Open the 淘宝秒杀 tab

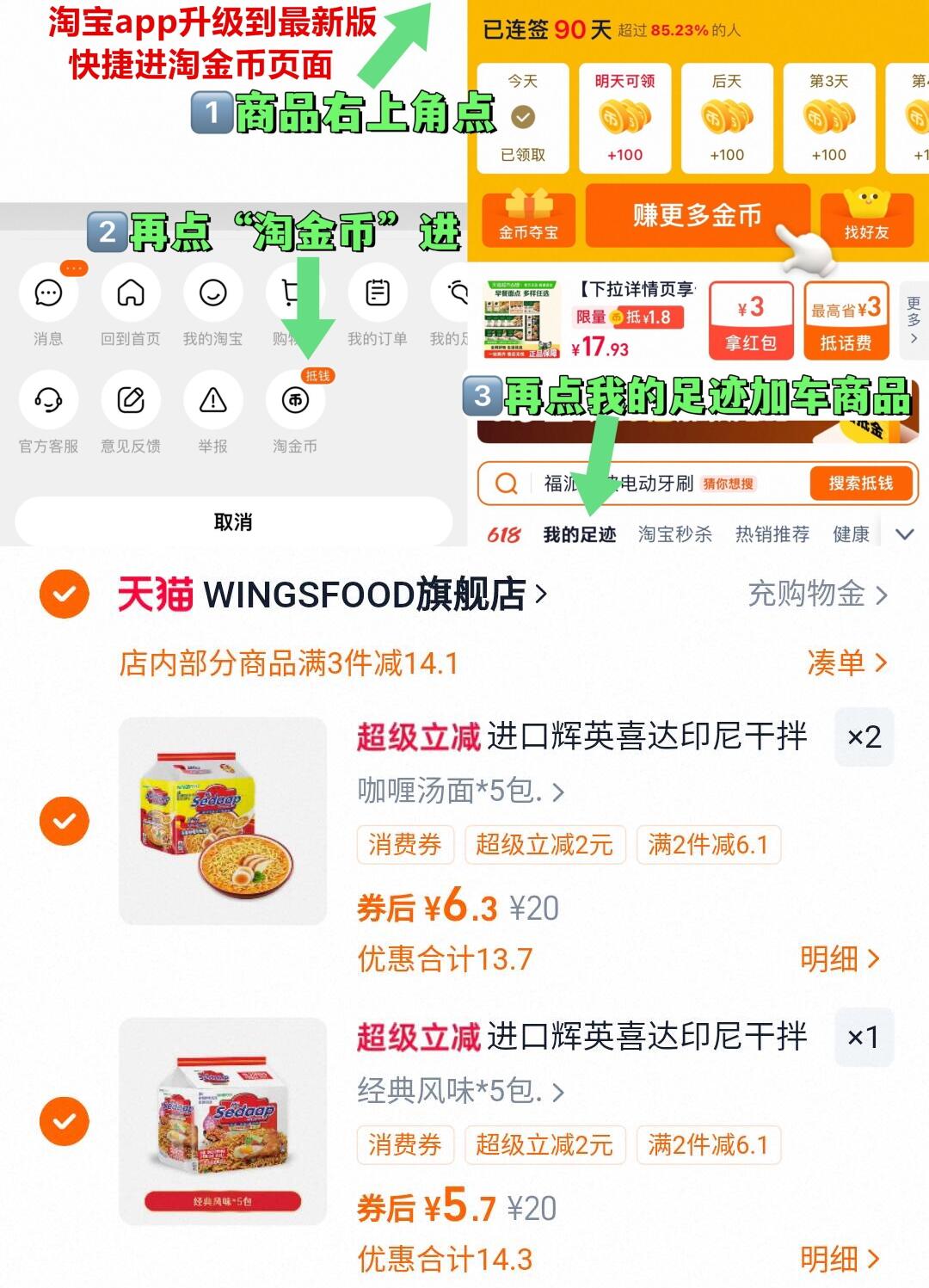(x=677, y=533)
